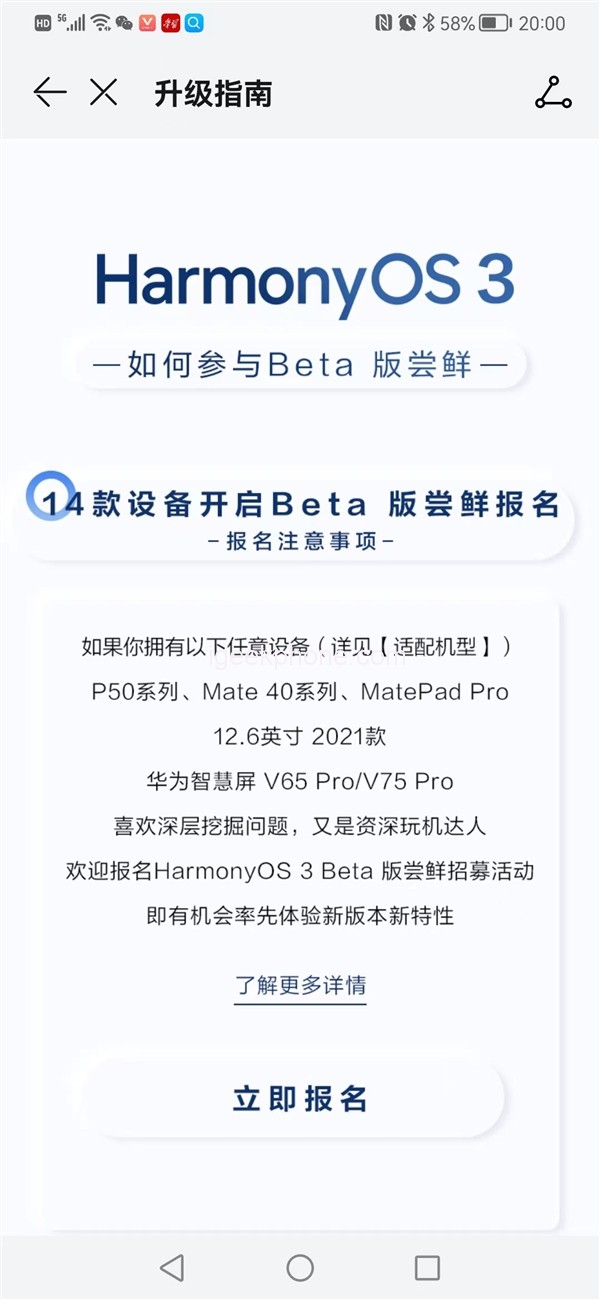Close the 升级指南 page

pyautogui.click(x=103, y=93)
